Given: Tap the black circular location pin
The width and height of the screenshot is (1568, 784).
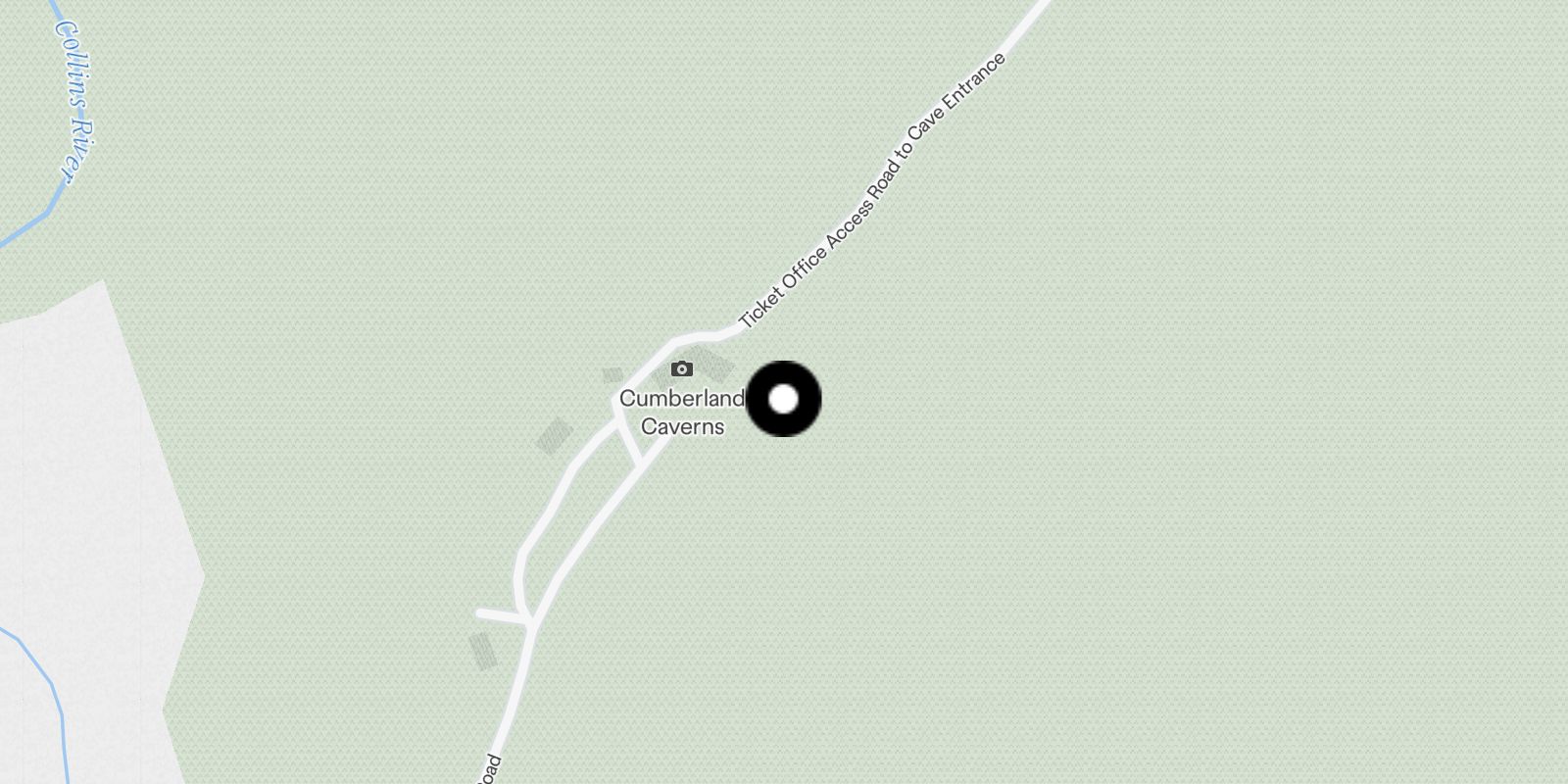Looking at the screenshot, I should (x=783, y=399).
